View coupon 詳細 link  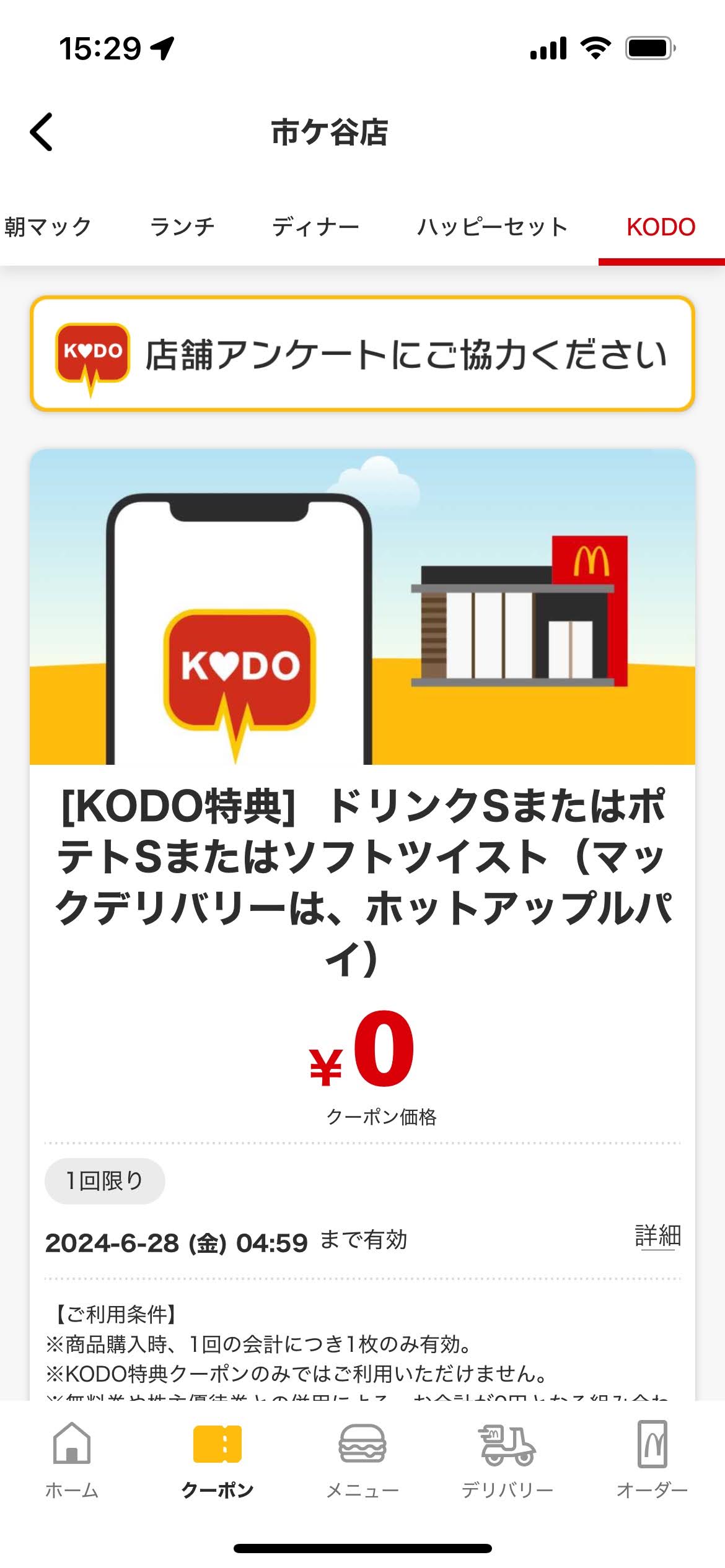[x=657, y=1236]
